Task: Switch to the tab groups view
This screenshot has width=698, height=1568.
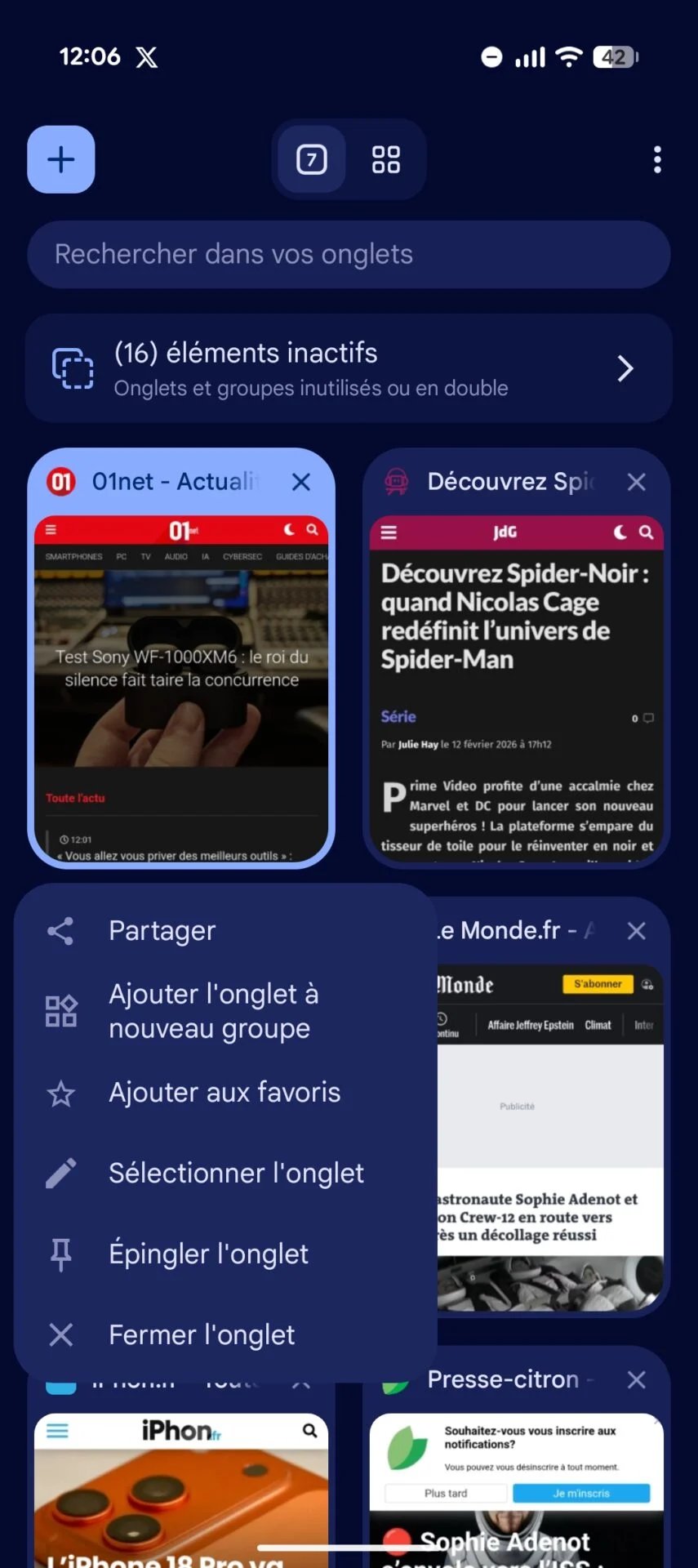Action: (385, 159)
